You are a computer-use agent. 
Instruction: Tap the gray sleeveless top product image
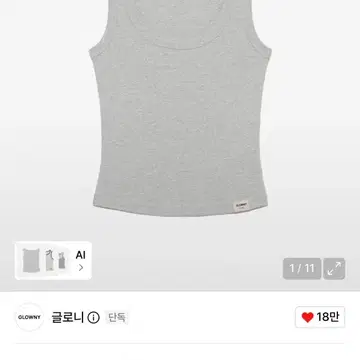tap(180, 107)
